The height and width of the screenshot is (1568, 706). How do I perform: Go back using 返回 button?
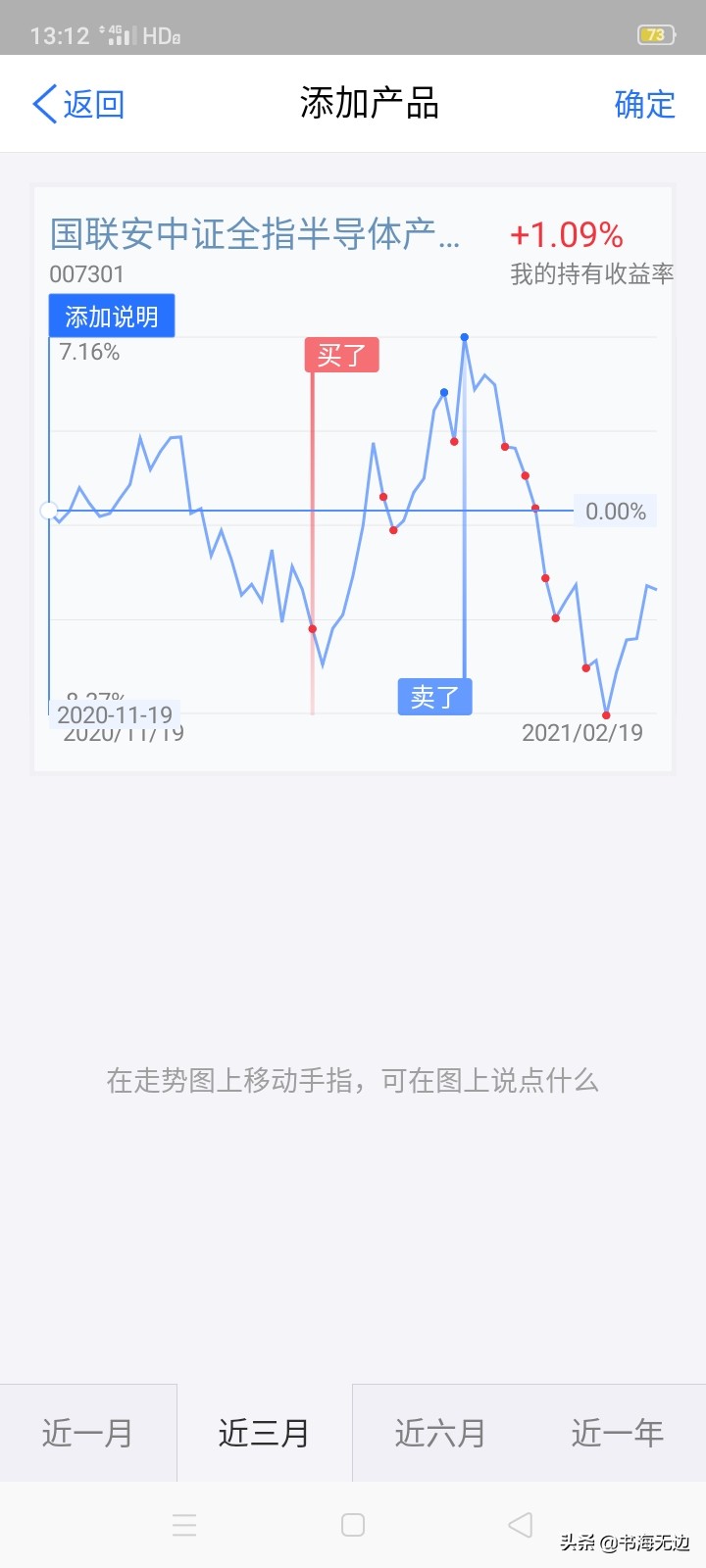tap(78, 104)
